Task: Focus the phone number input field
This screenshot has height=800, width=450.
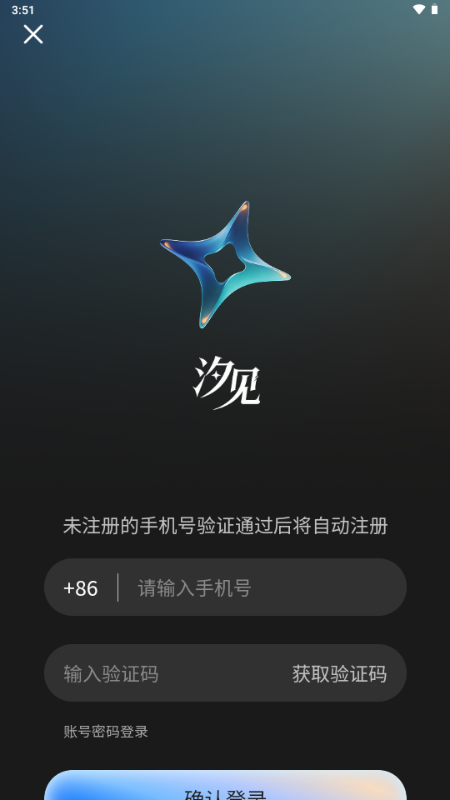Action: coord(265,588)
